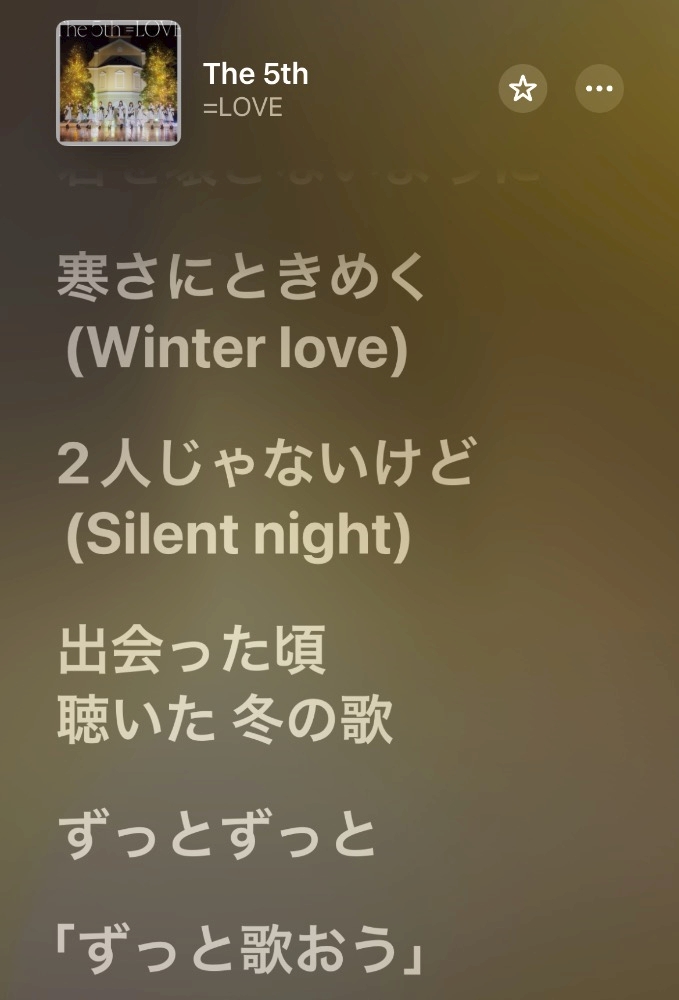This screenshot has height=1000, width=679.
Task: Jump to lyric line 2人じゃないけど (Silent night)
Action: pos(266,501)
